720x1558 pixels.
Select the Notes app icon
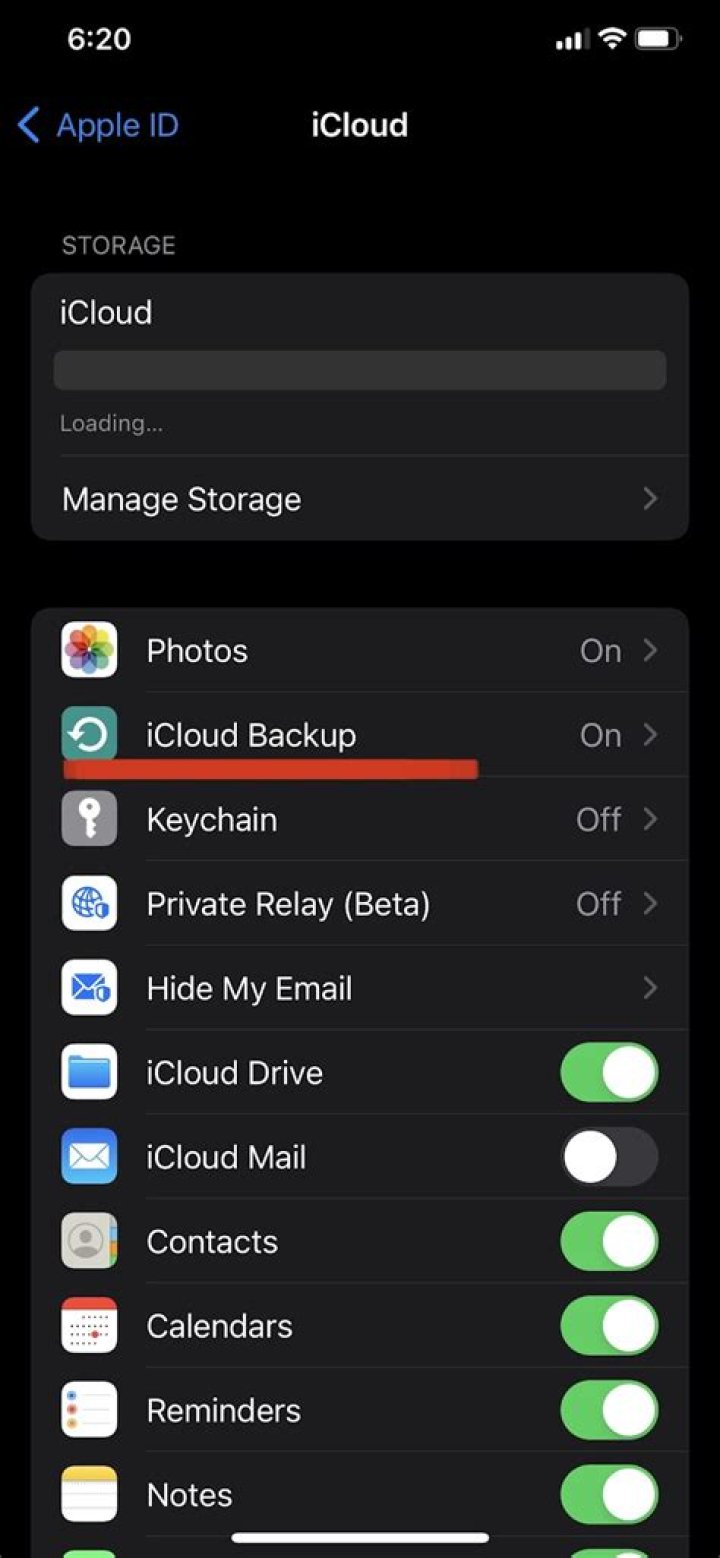point(89,1494)
